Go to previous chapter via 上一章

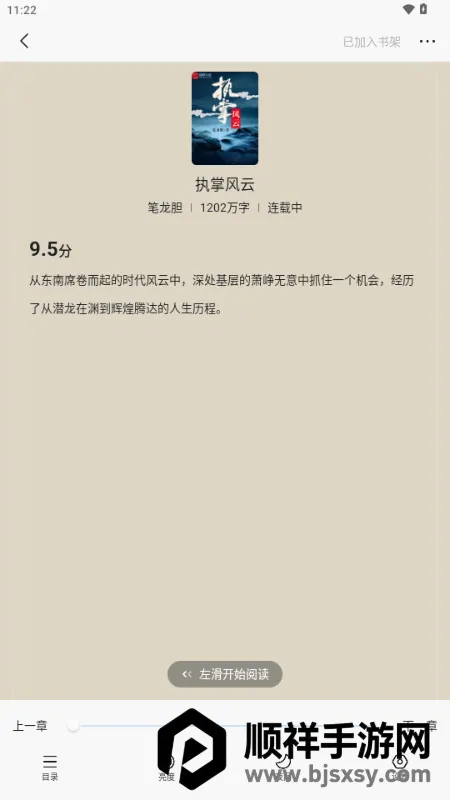pyautogui.click(x=30, y=726)
